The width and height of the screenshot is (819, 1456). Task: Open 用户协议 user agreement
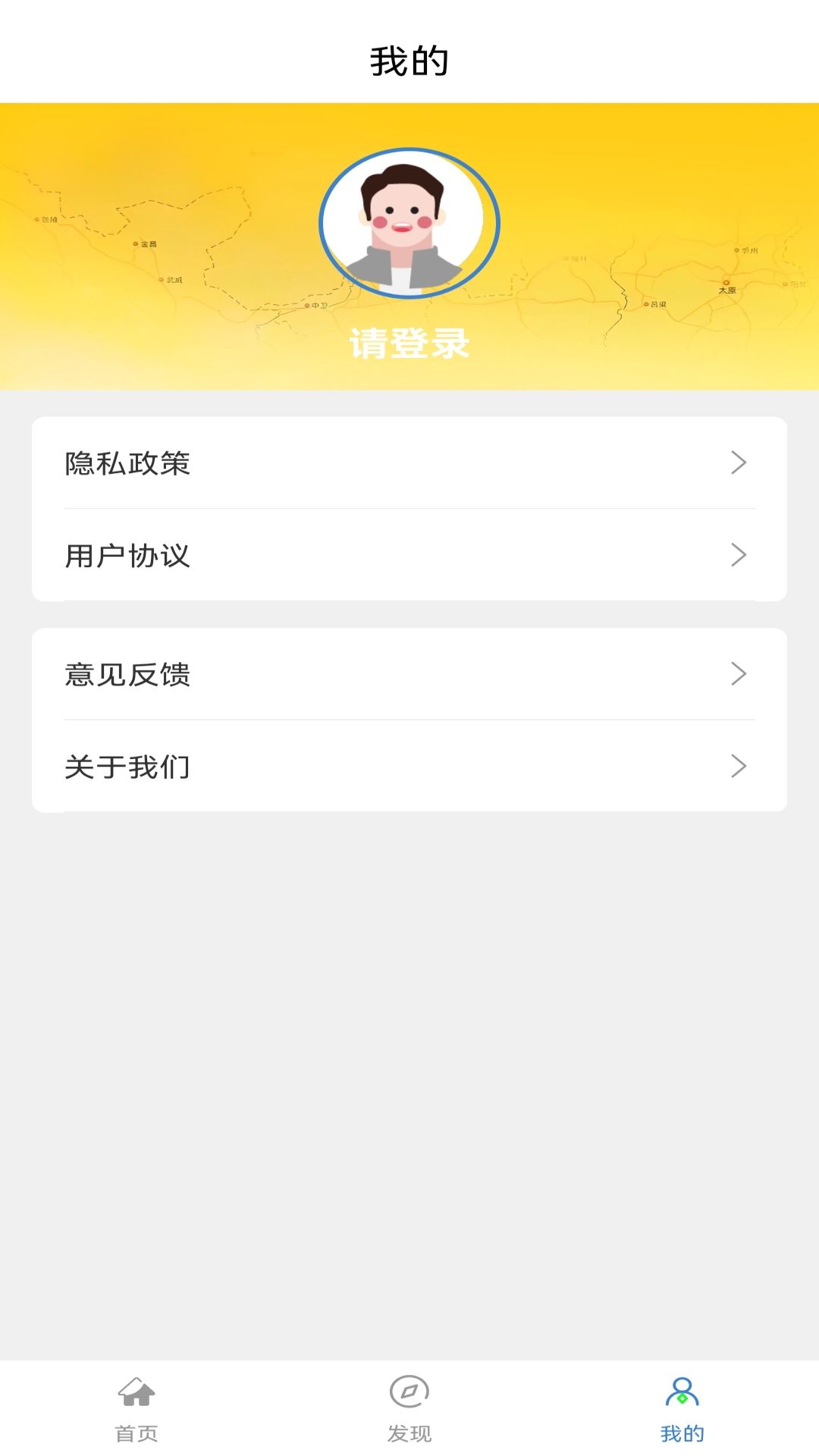pos(409,555)
